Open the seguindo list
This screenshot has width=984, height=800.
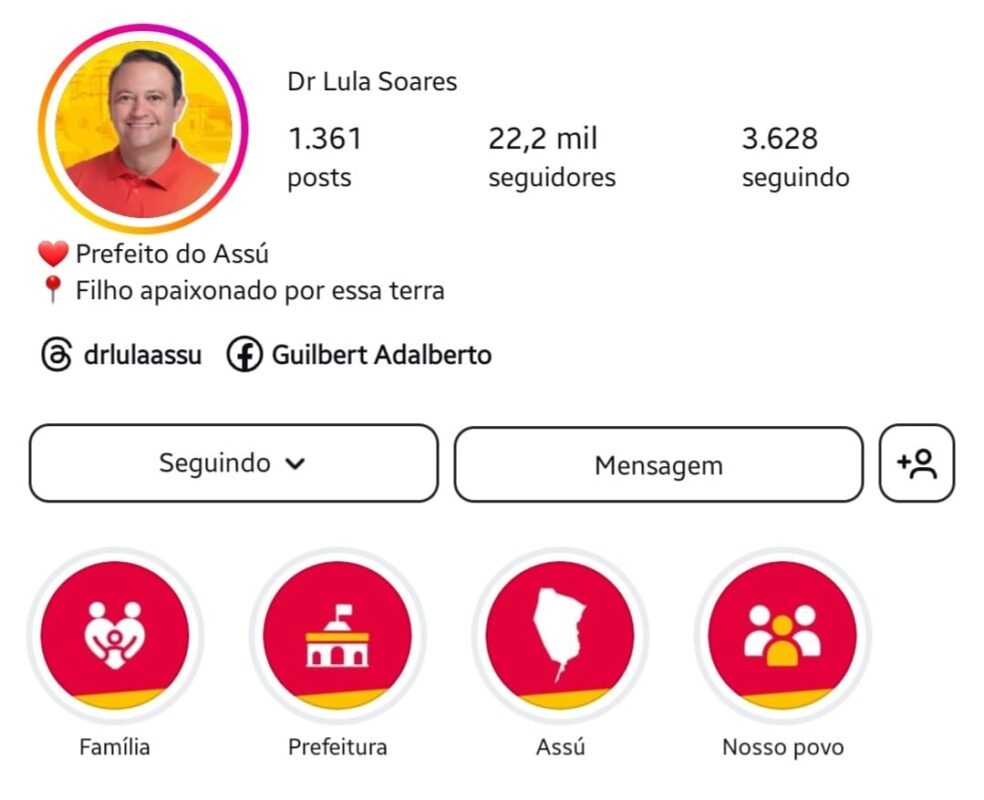click(x=795, y=157)
